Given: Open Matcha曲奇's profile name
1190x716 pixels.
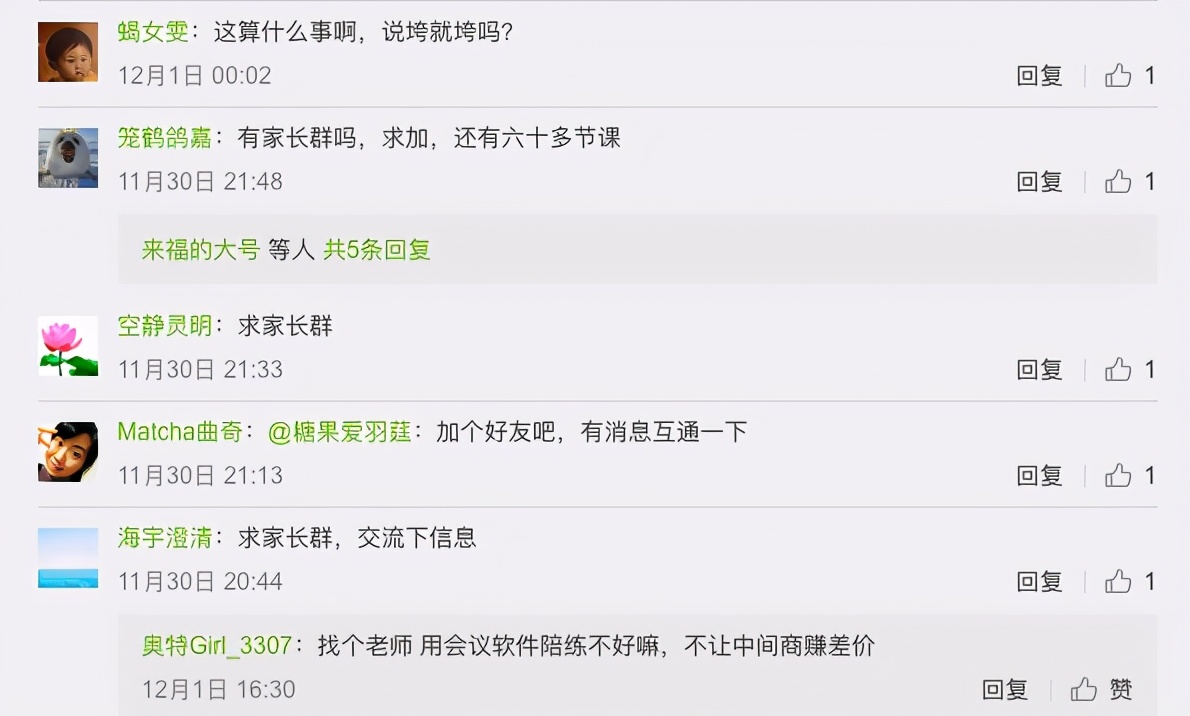Looking at the screenshot, I should (179, 433).
